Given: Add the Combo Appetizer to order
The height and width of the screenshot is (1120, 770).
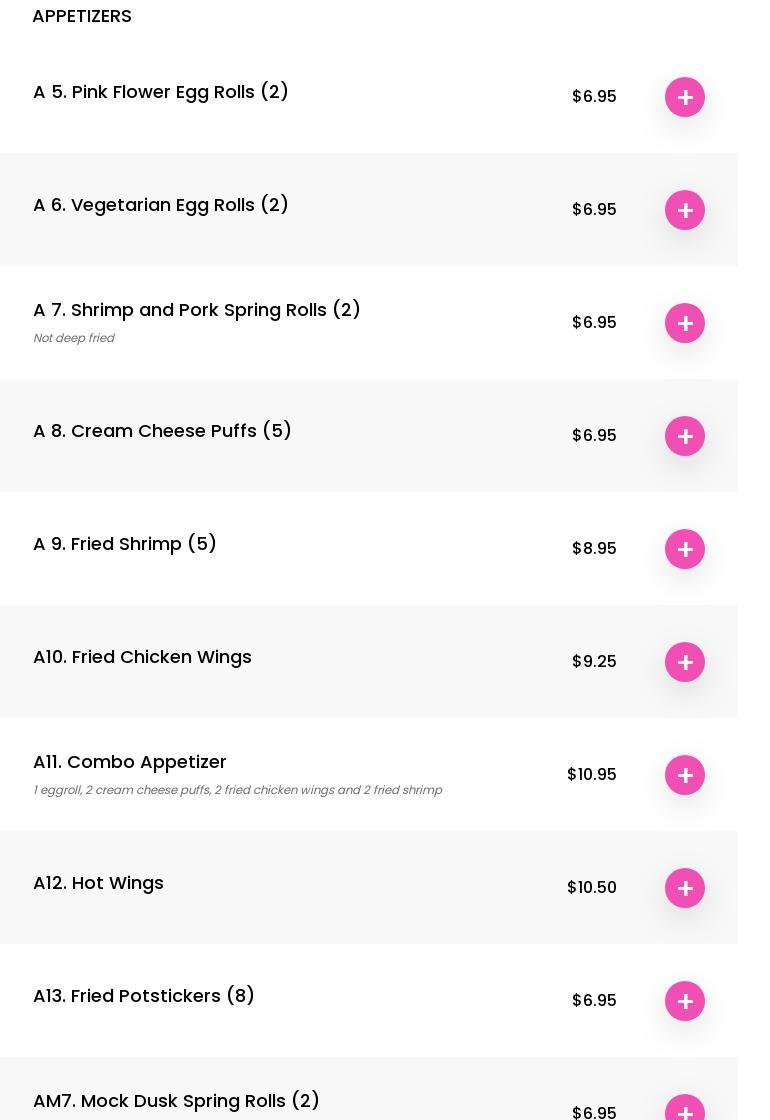Looking at the screenshot, I should 685,775.
